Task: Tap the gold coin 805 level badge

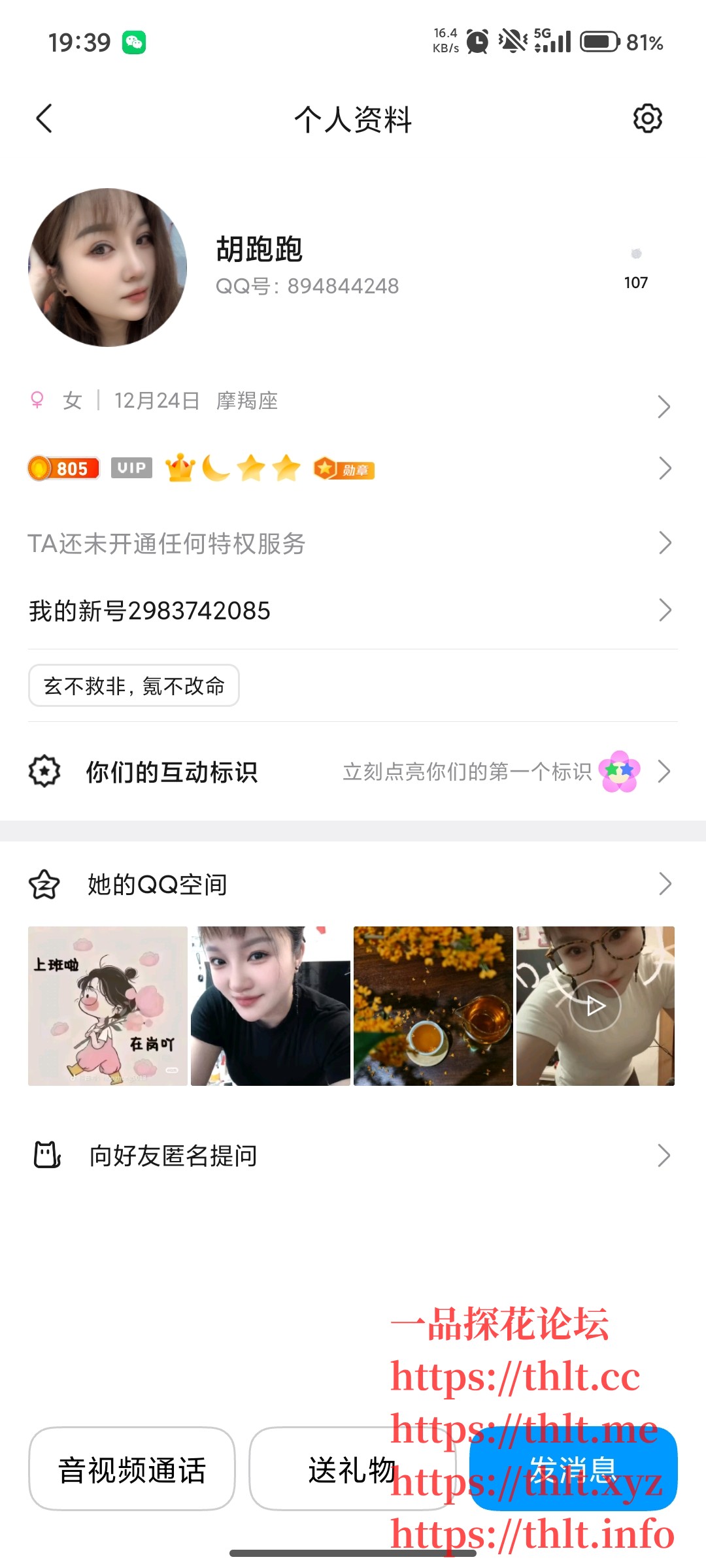Action: [x=63, y=468]
